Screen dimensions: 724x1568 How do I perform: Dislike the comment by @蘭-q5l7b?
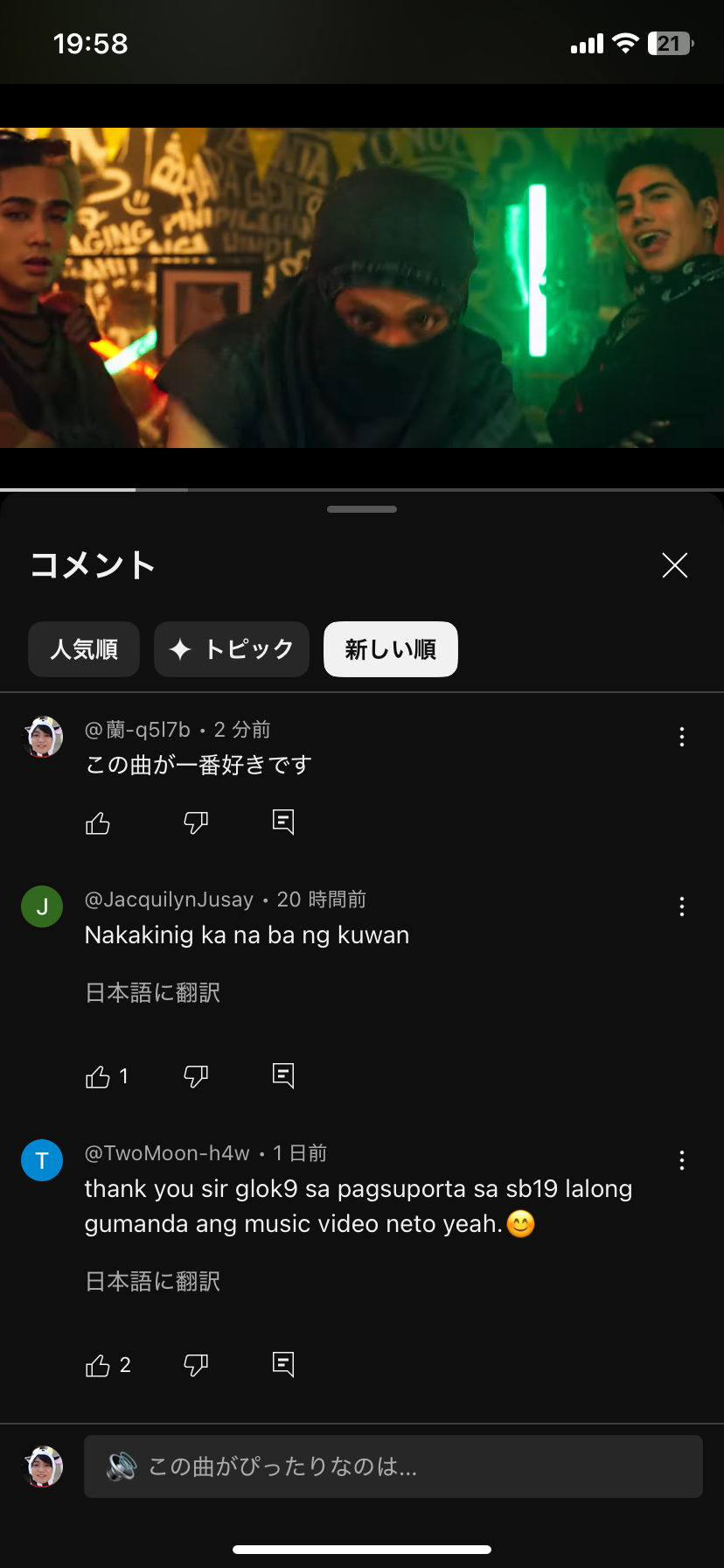point(196,822)
